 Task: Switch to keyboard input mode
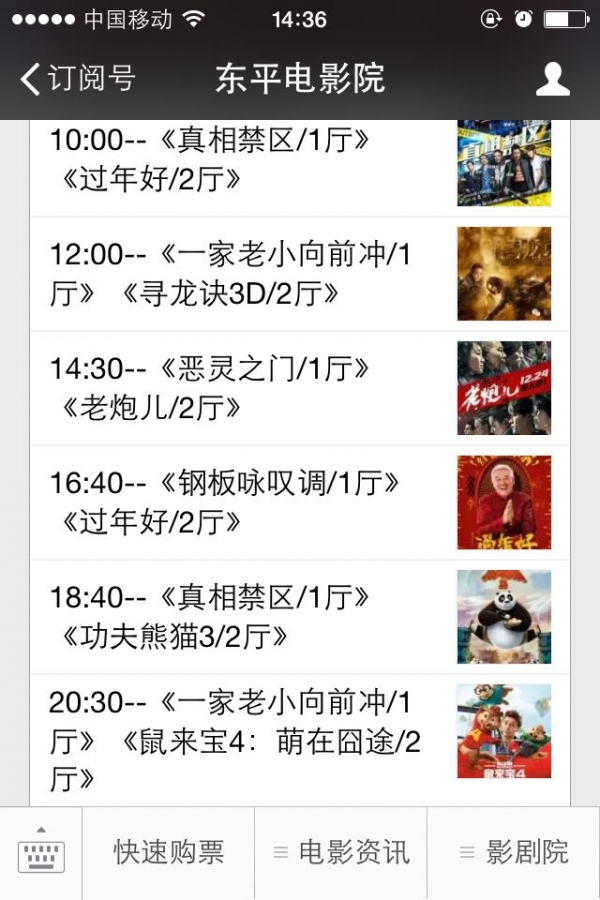41,853
